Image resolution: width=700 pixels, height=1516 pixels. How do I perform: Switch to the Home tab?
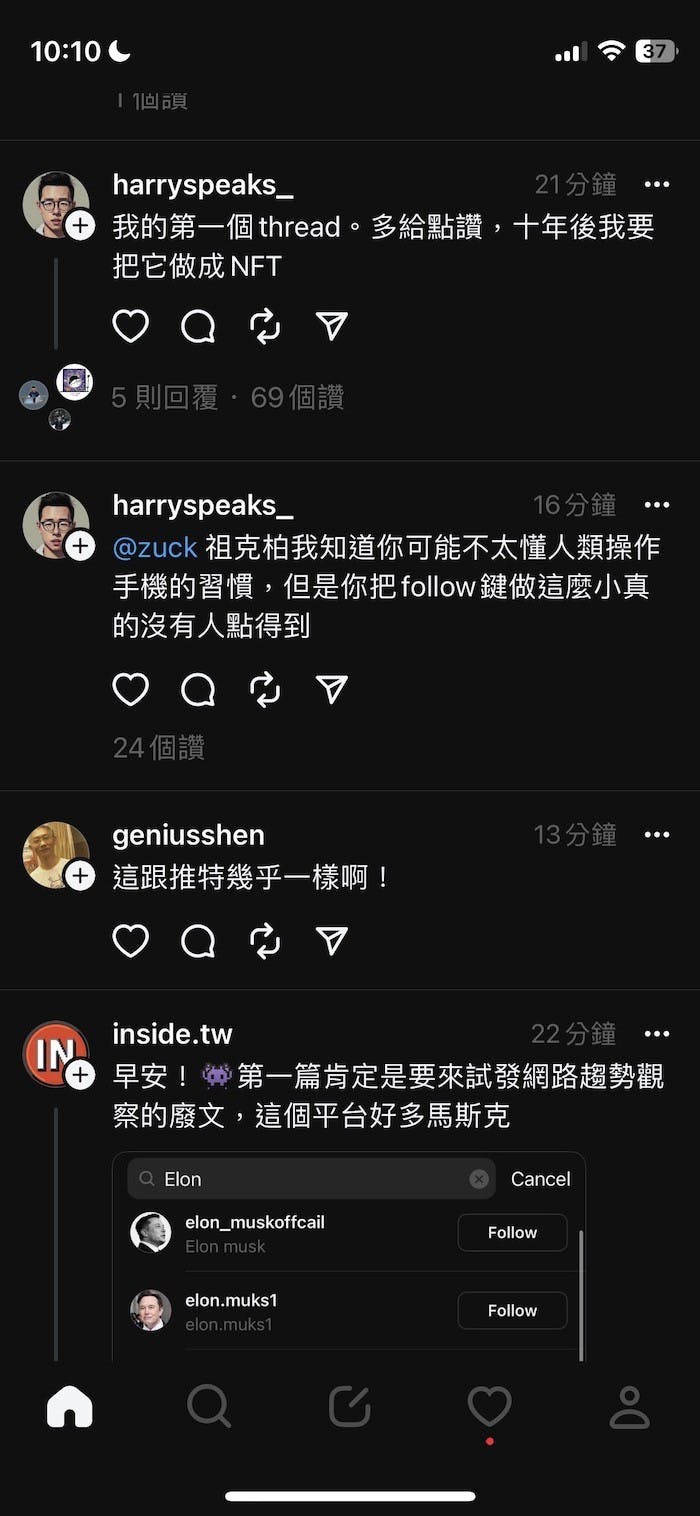70,1407
